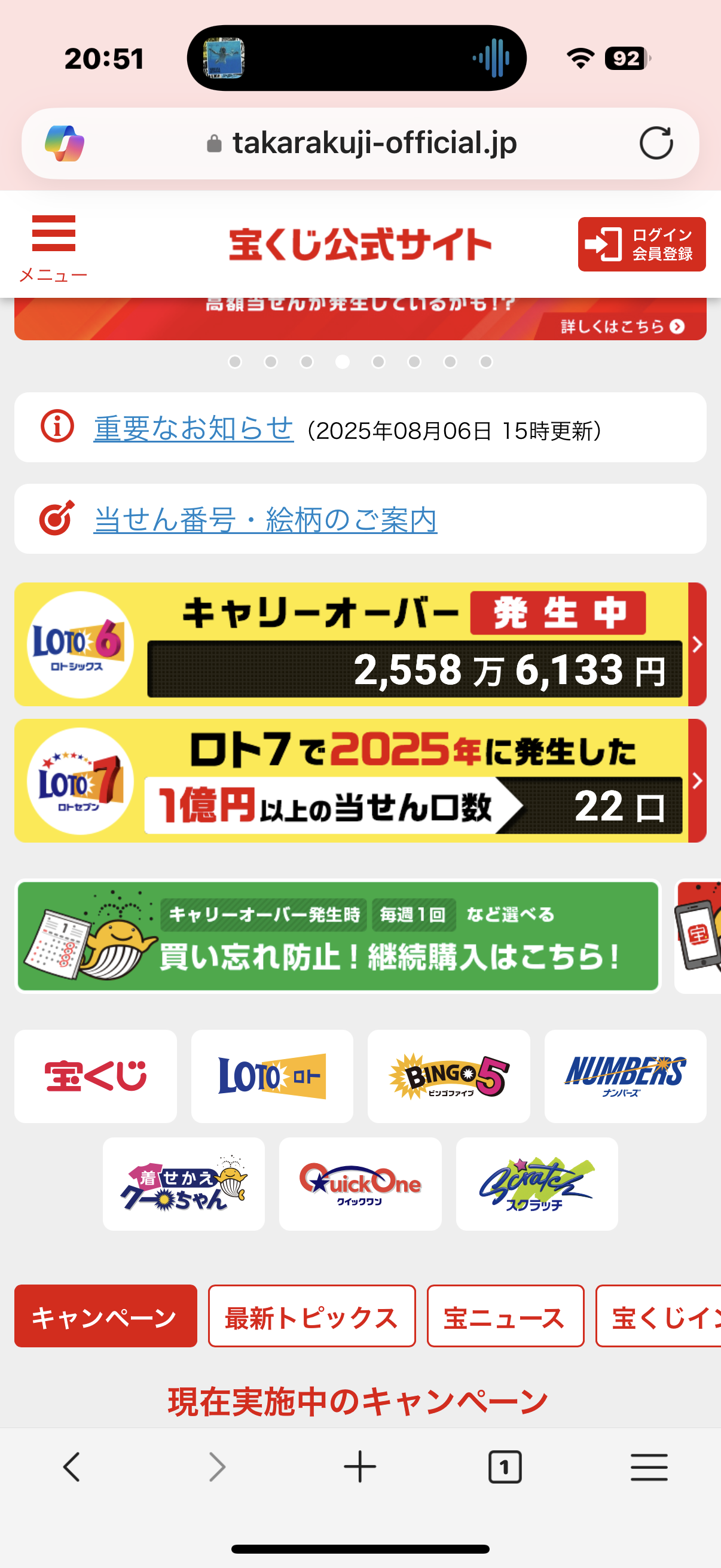This screenshot has height=1568, width=721.
Task: Select the LOTO ロト tile
Action: pyautogui.click(x=272, y=1076)
